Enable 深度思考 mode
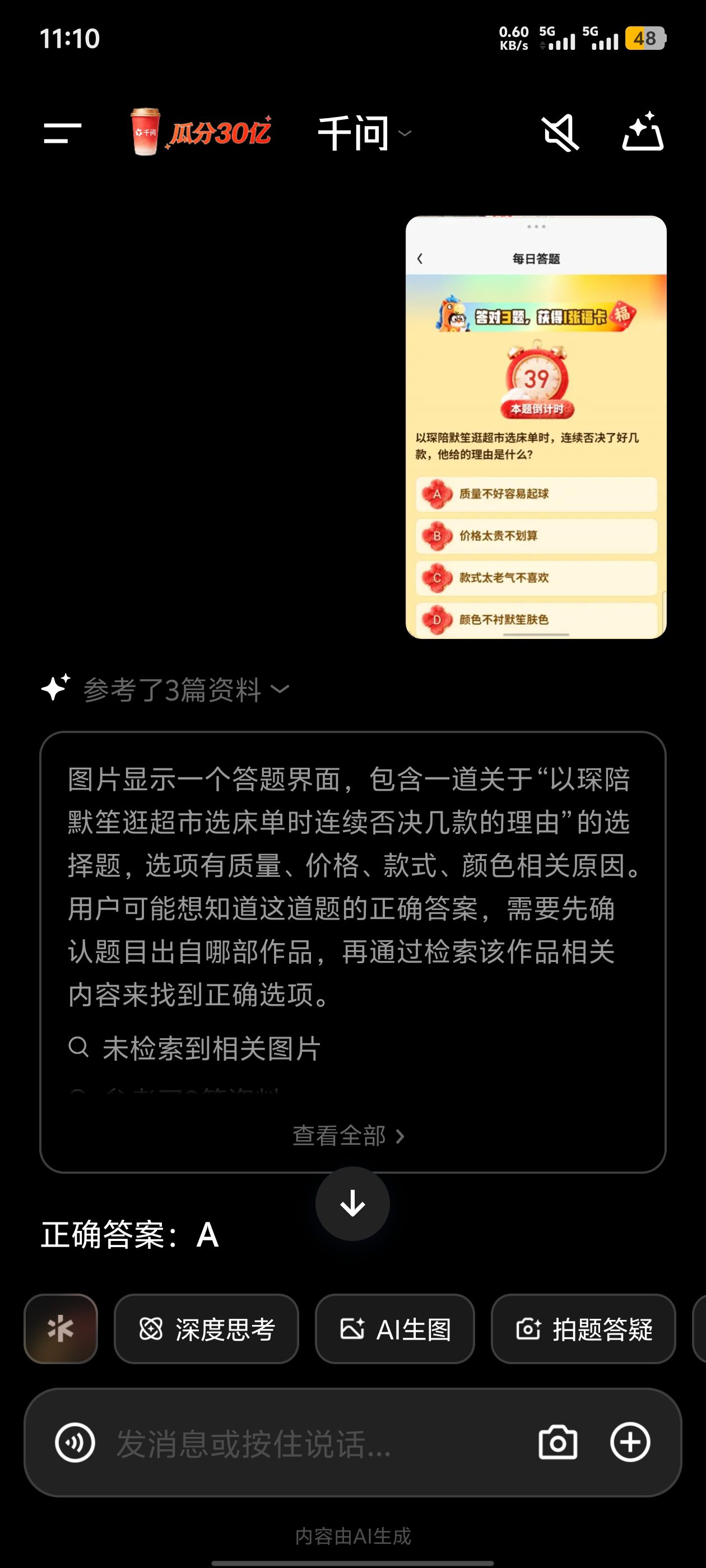 (x=207, y=1329)
